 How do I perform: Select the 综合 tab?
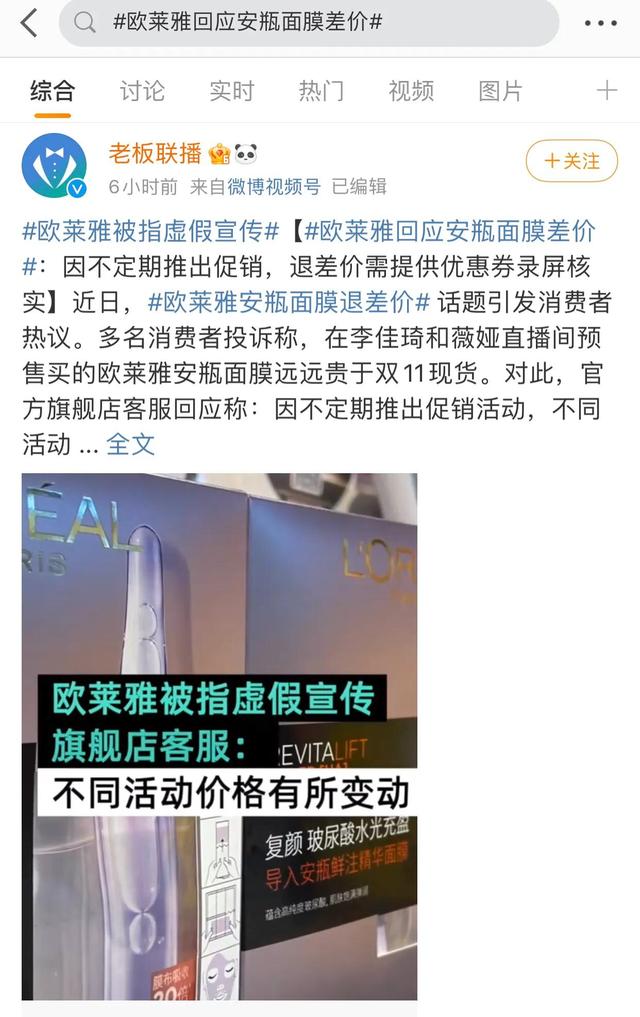[x=52, y=91]
